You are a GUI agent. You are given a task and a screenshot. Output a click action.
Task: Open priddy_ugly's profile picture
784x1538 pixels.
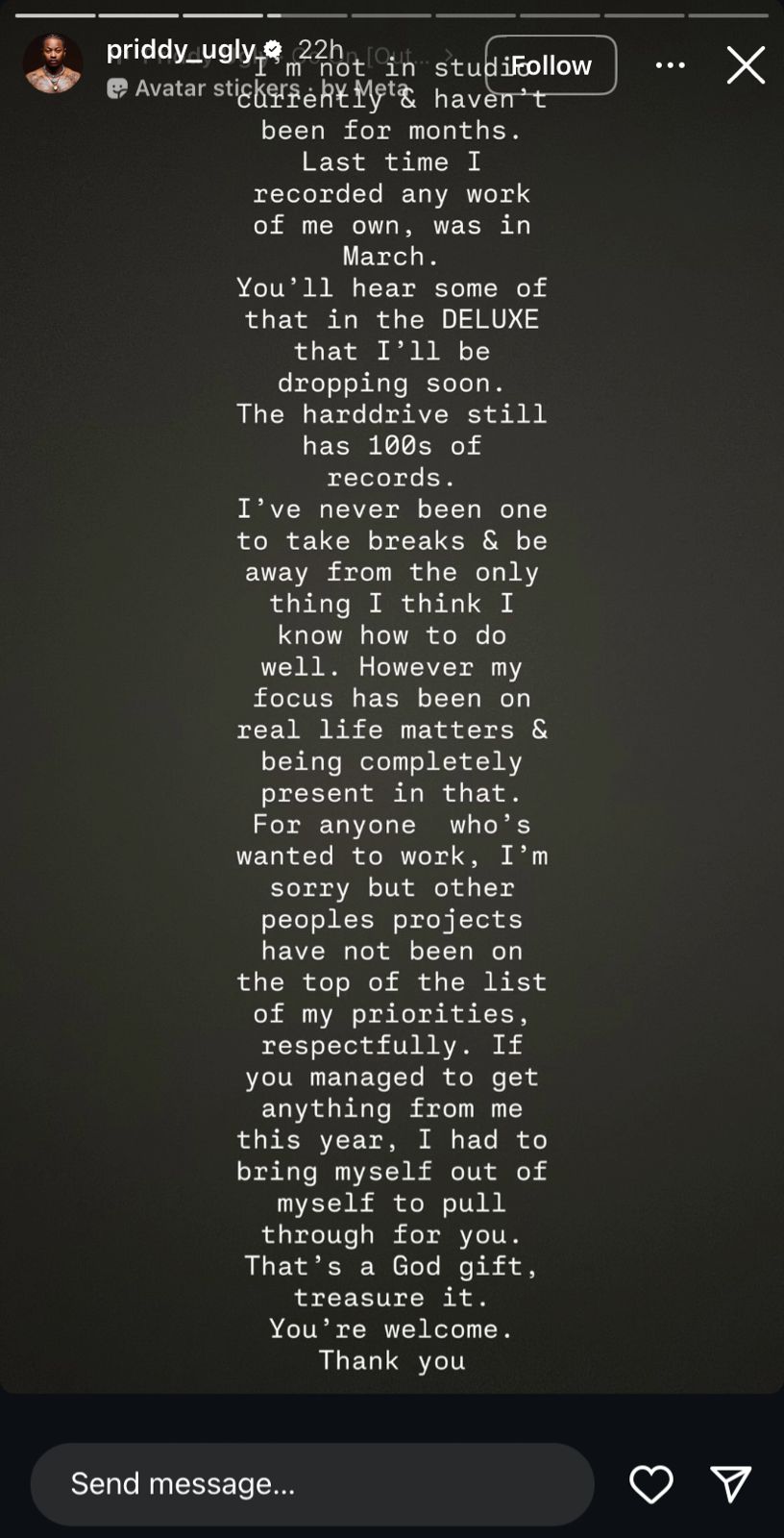[x=53, y=64]
